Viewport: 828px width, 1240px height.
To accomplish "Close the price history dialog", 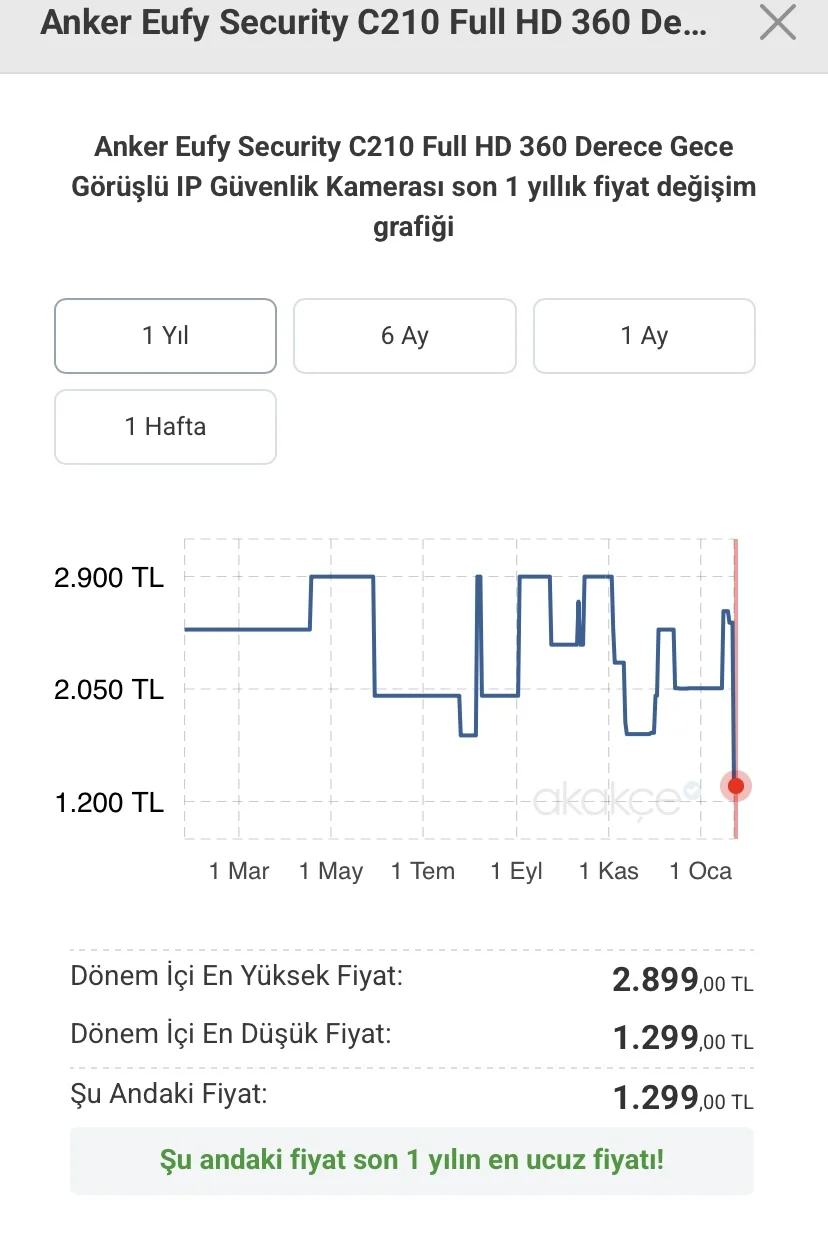I will [777, 23].
